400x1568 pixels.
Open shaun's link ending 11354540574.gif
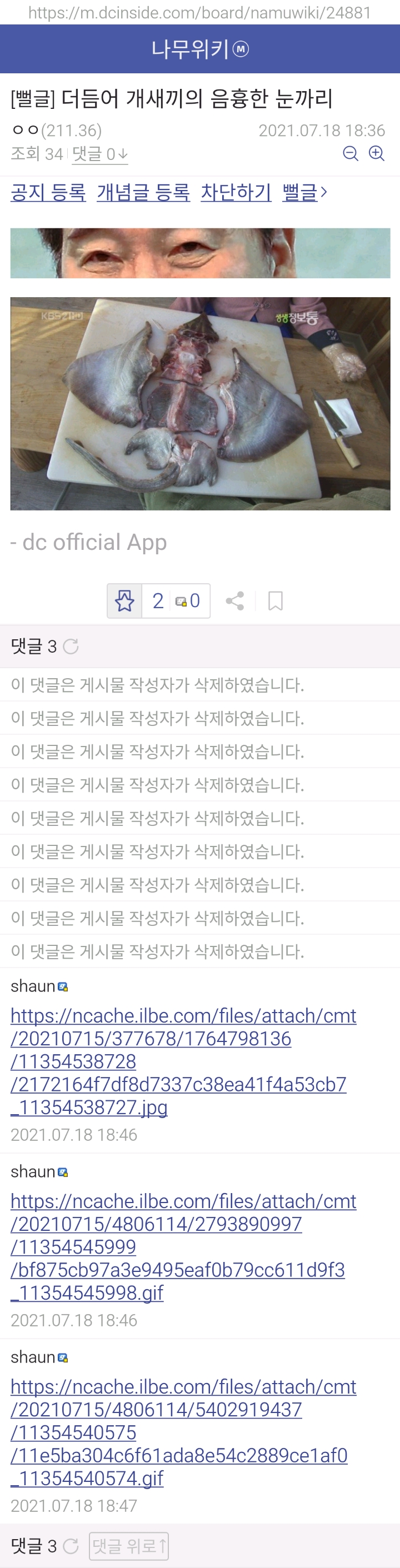(183, 1432)
